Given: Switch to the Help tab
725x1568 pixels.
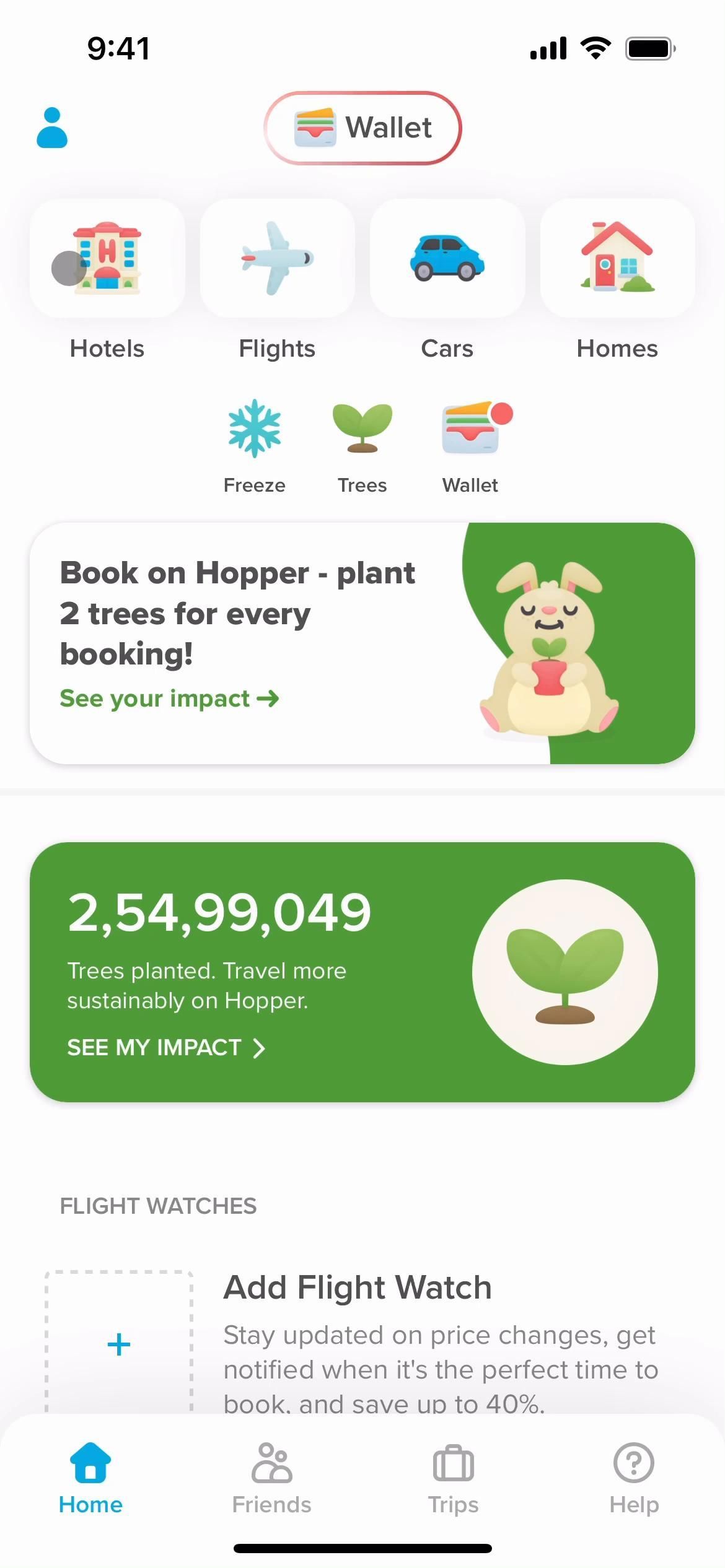Looking at the screenshot, I should point(633,1478).
